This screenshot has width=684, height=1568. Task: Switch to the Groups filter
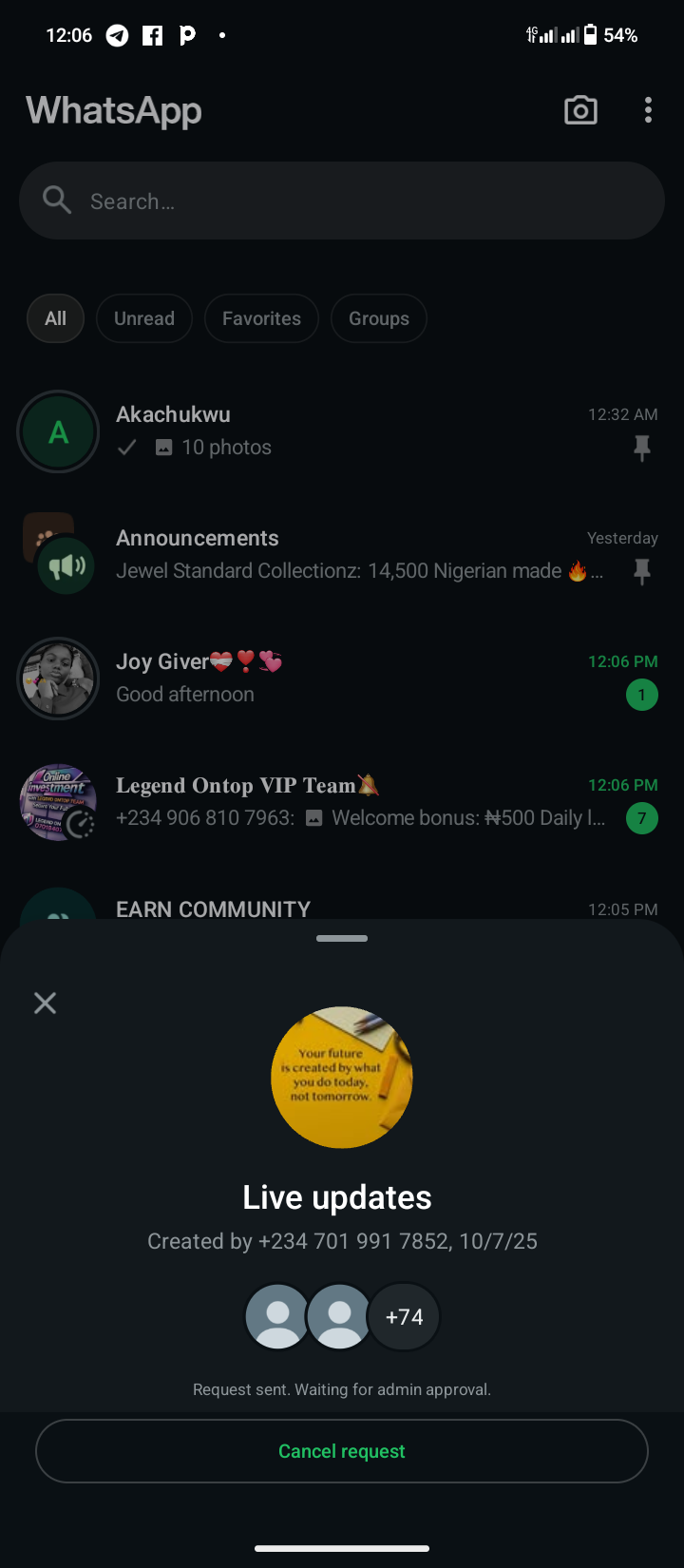click(x=379, y=318)
